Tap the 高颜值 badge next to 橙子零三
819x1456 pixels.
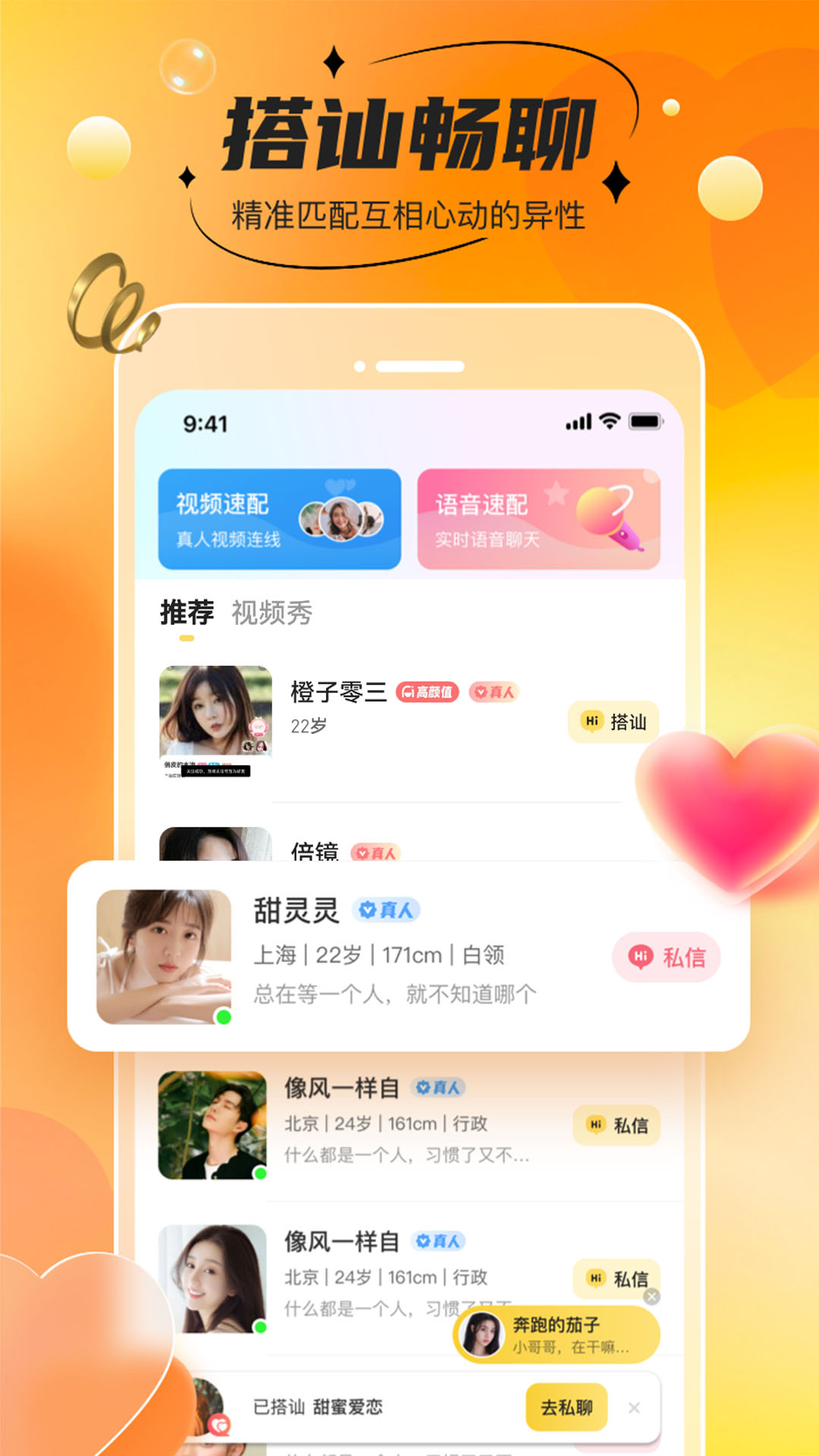pos(428,693)
